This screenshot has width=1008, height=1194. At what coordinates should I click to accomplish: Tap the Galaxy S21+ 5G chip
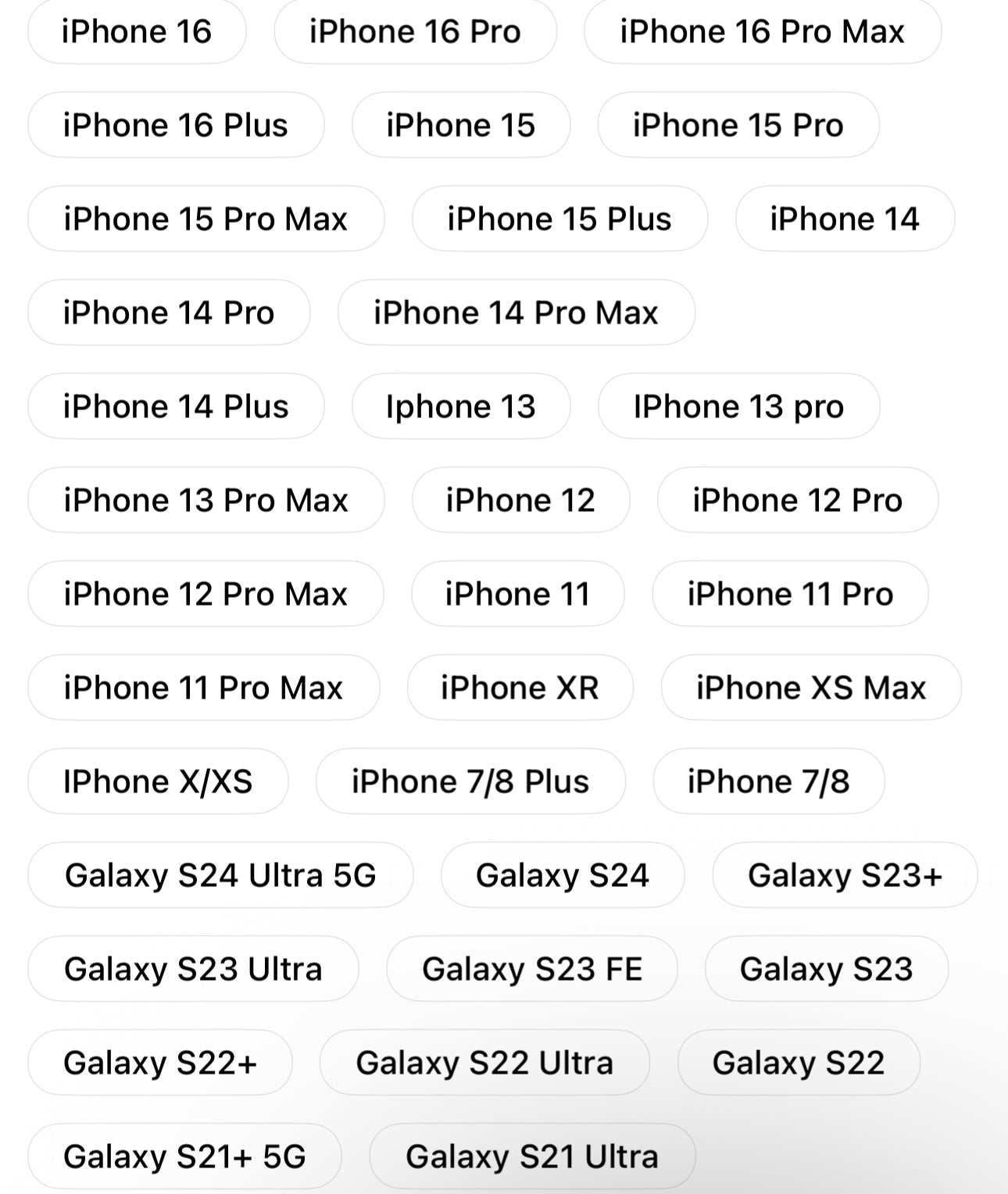pyautogui.click(x=184, y=1156)
